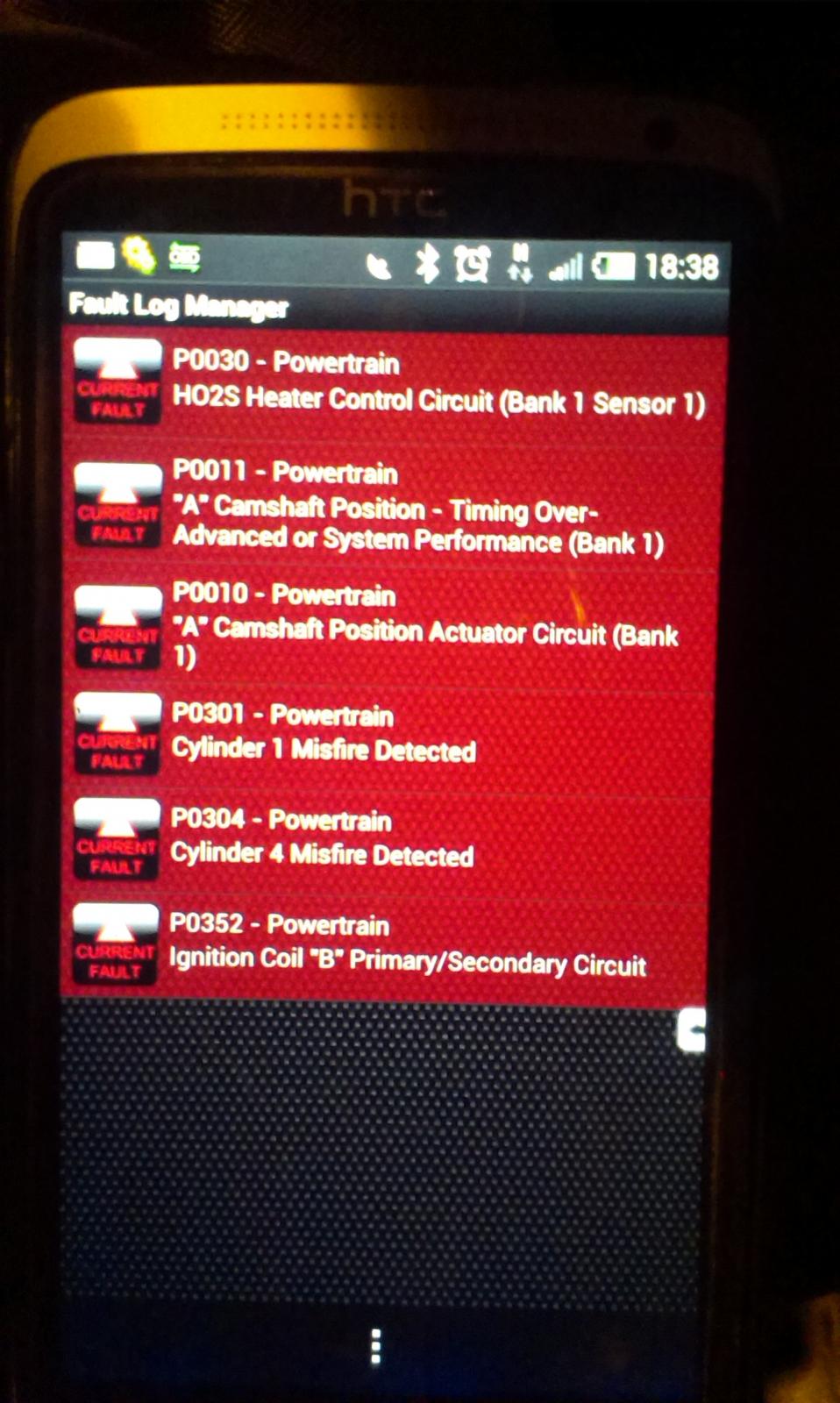View P0010 Camshaft Position Actuator Circuit

click(x=389, y=628)
